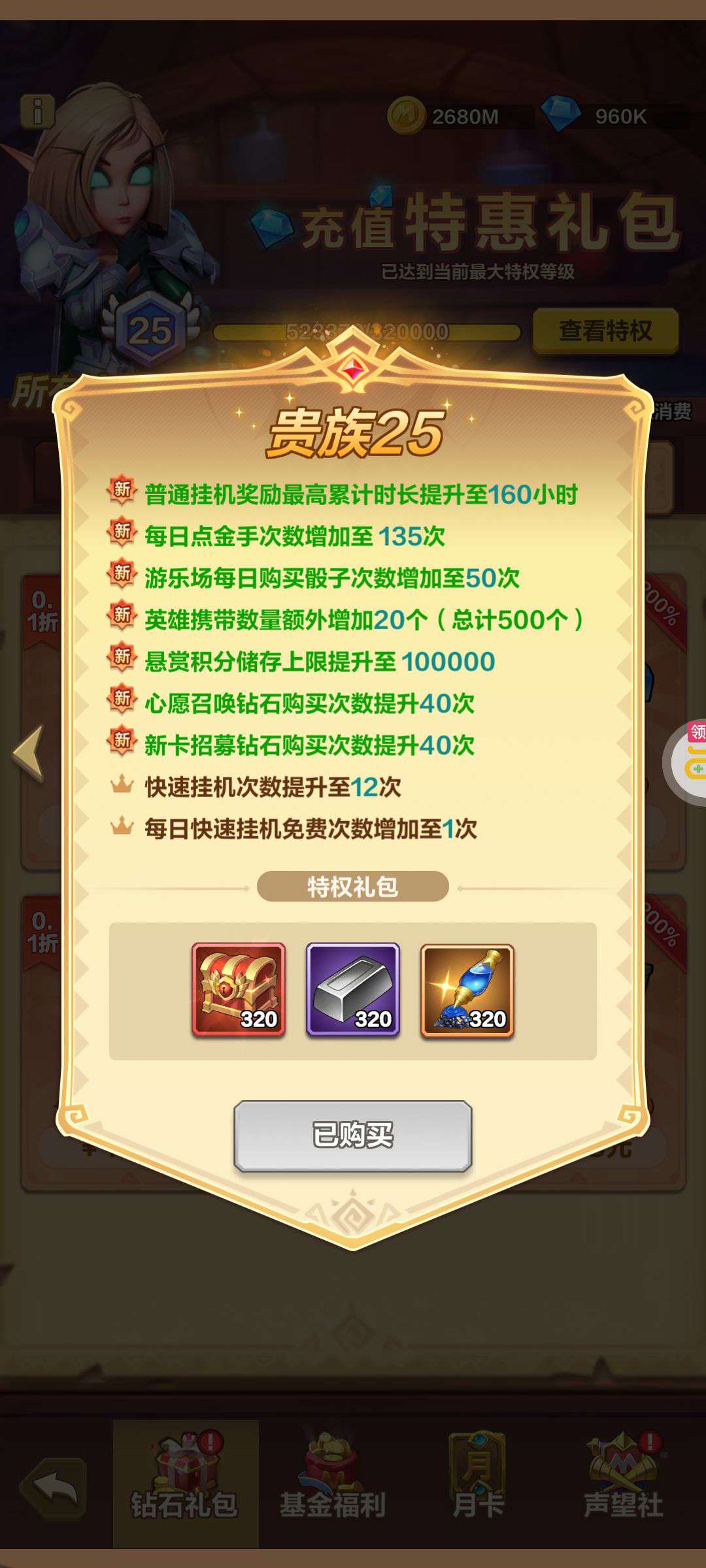
Task: Go back using the return arrow
Action: click(x=55, y=1488)
